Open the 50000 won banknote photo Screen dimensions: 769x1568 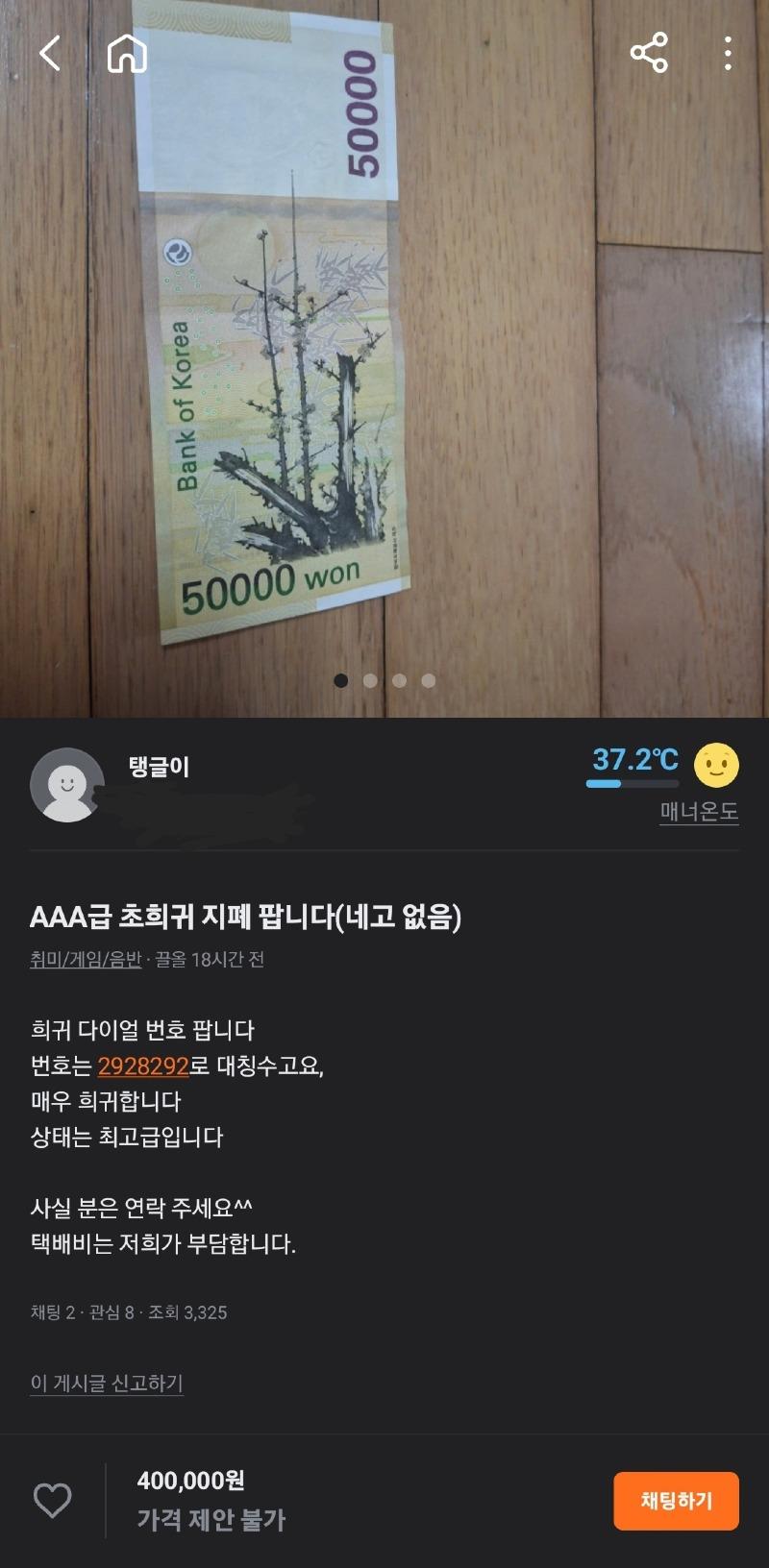(279, 317)
